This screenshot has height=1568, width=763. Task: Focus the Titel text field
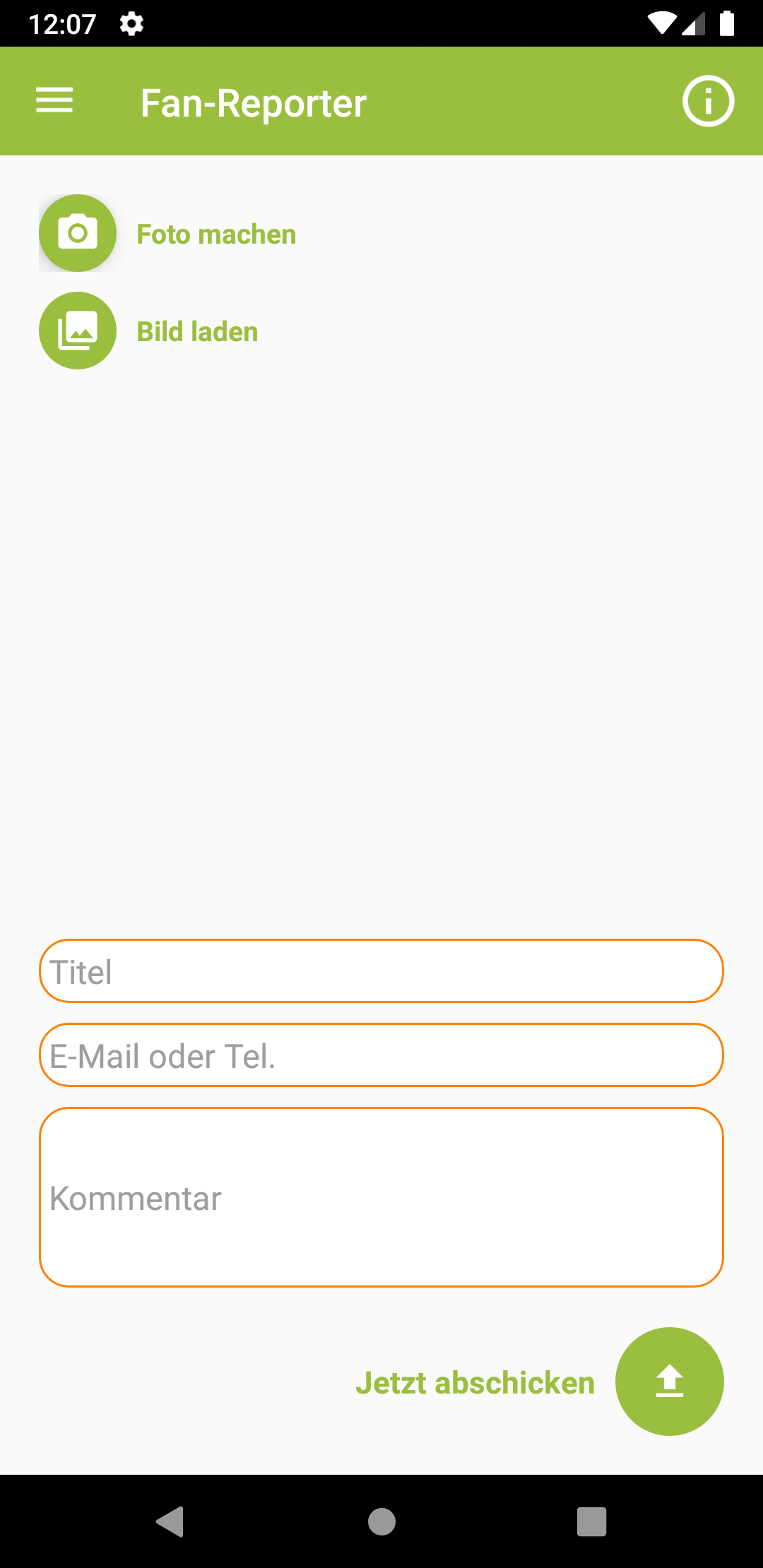[x=381, y=971]
